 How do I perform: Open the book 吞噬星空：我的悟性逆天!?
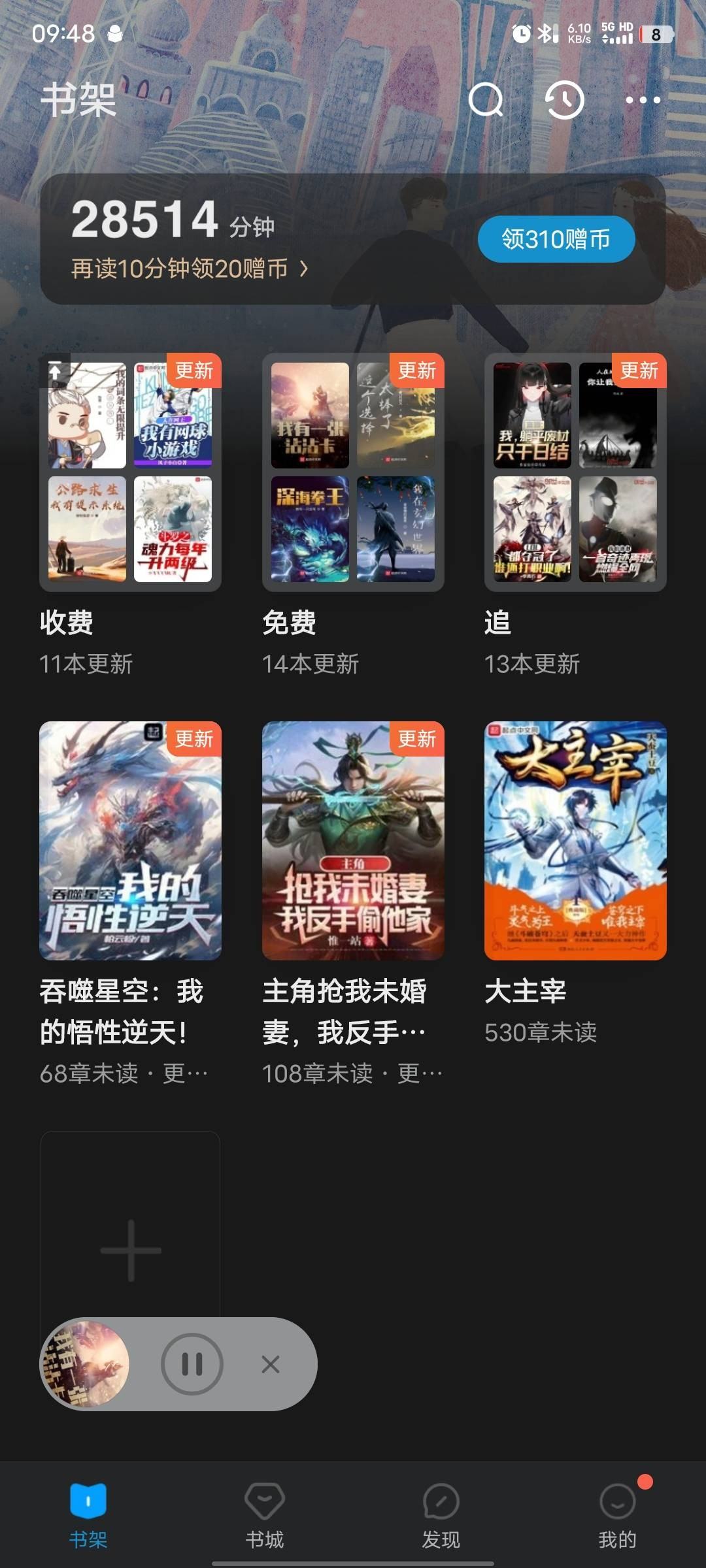(130, 840)
